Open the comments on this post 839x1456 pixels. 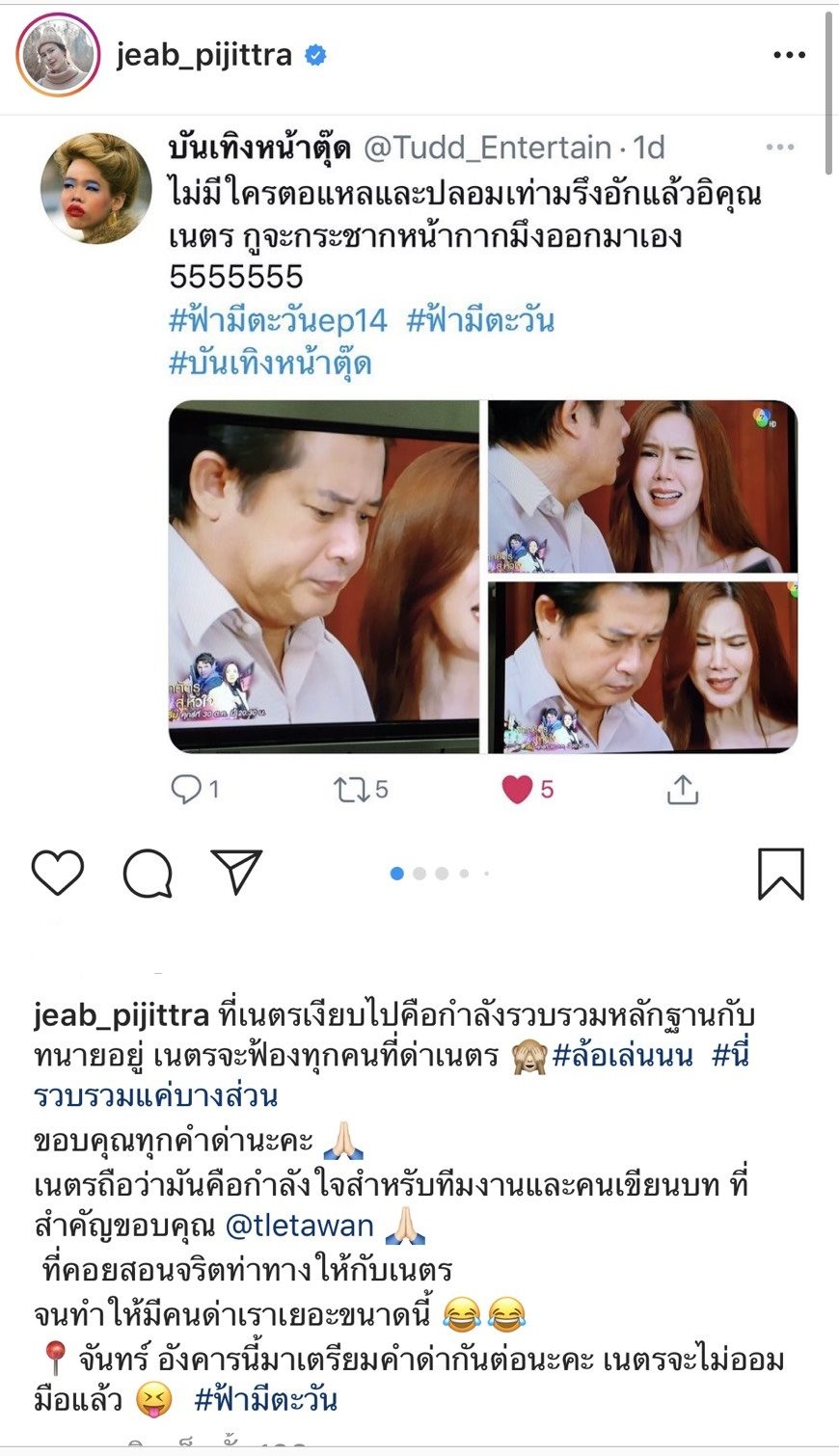click(x=148, y=873)
